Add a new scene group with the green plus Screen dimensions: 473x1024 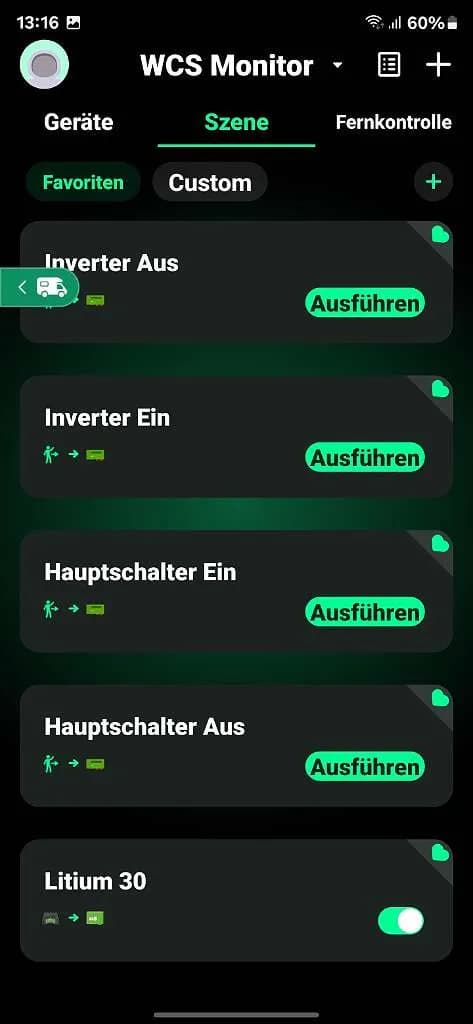coord(433,182)
